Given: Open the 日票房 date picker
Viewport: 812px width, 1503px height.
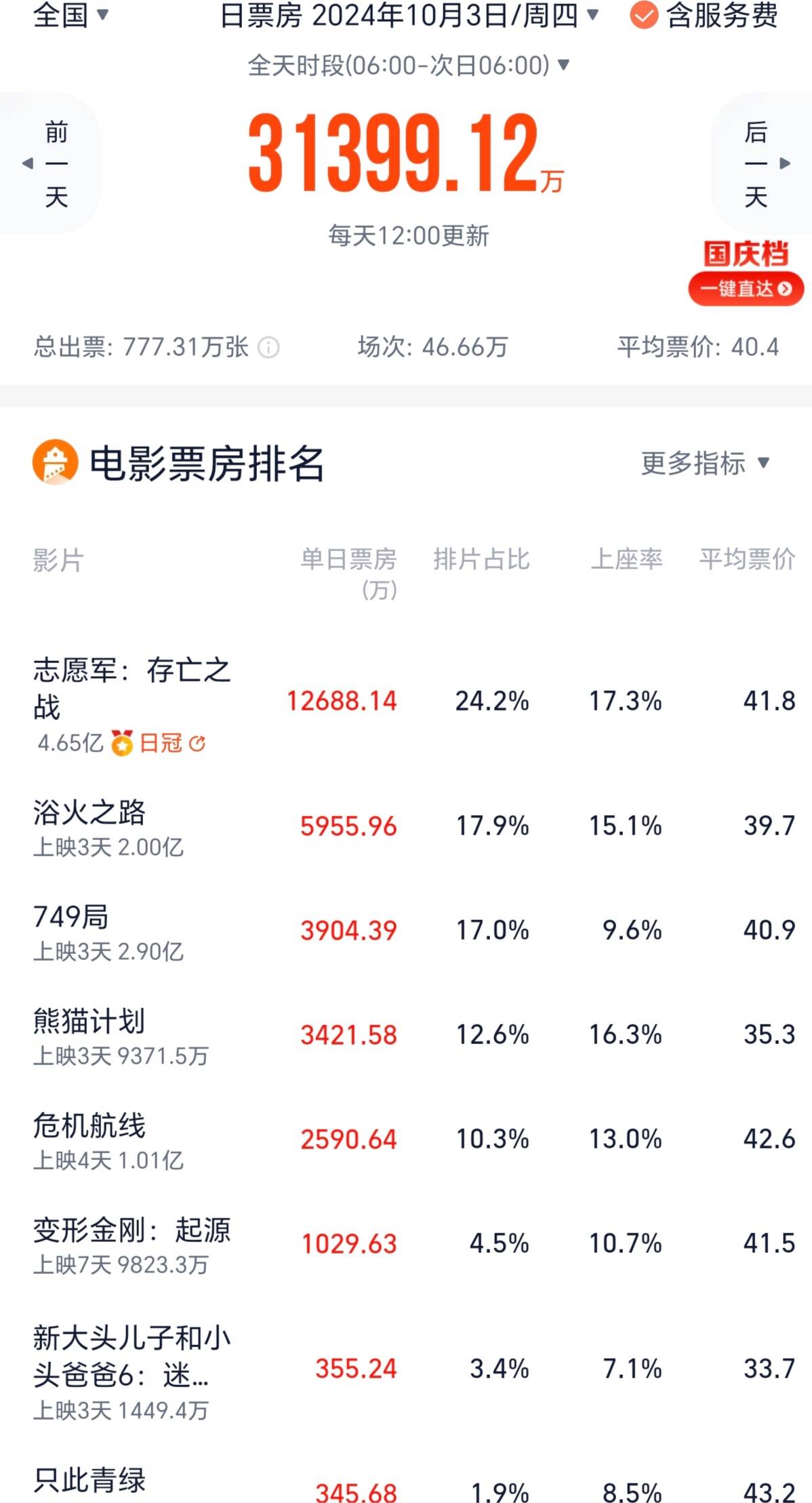Looking at the screenshot, I should [409, 15].
